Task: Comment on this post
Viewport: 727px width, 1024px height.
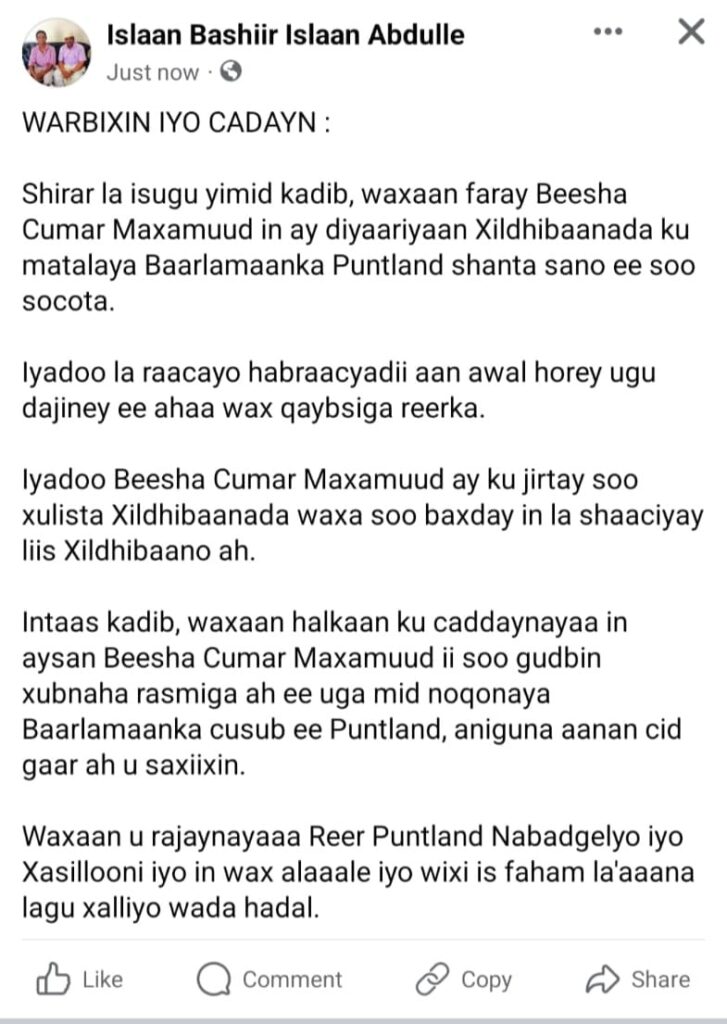Action: point(269,979)
